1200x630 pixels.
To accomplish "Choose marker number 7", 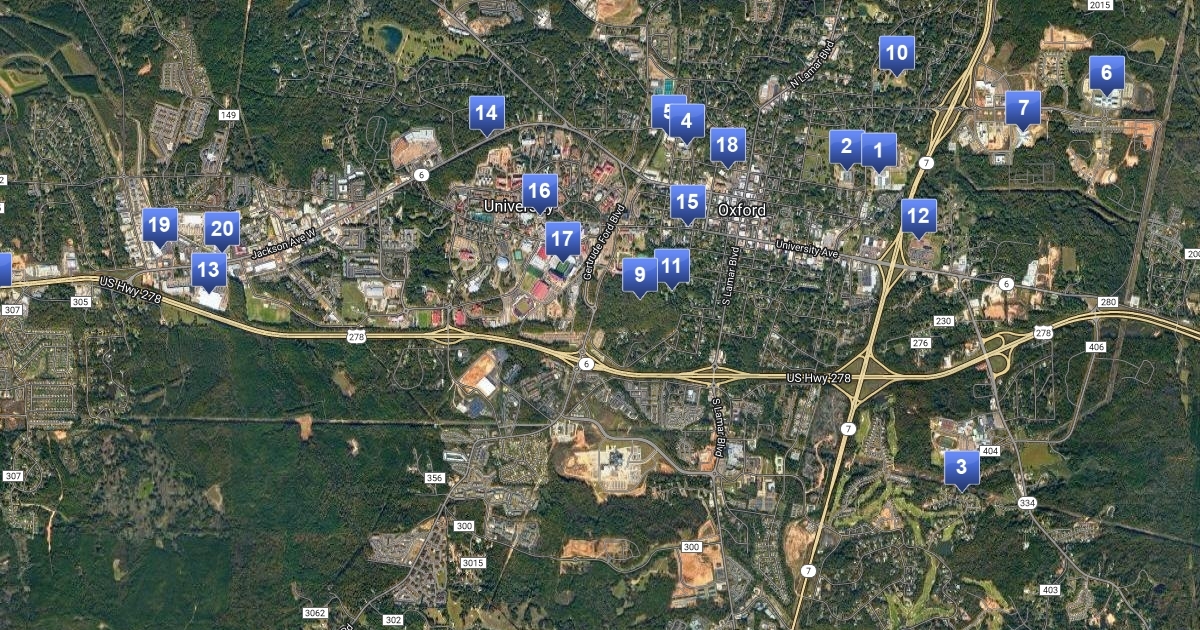I will point(1023,108).
